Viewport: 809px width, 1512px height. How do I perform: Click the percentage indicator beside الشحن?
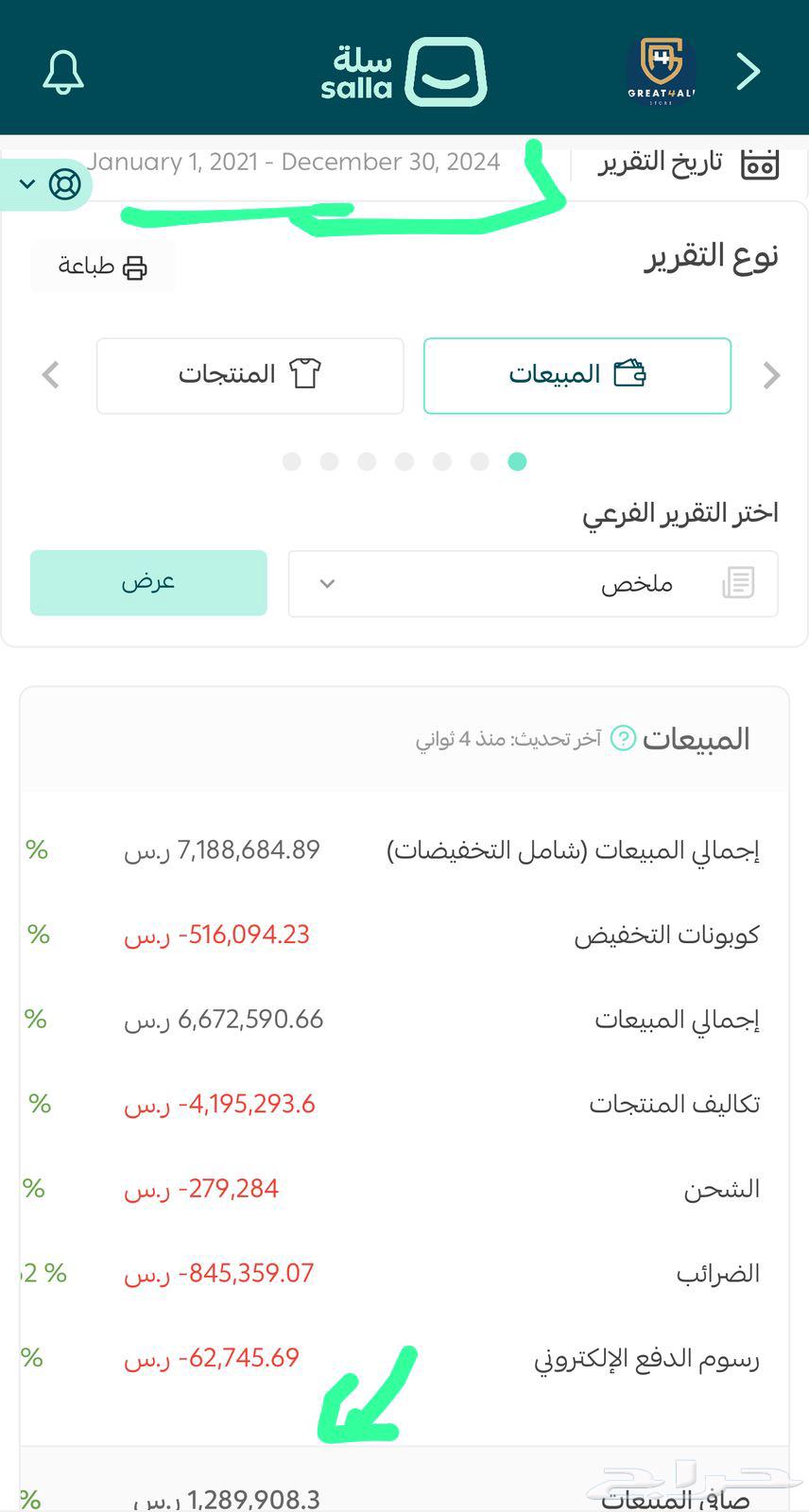tap(36, 1189)
